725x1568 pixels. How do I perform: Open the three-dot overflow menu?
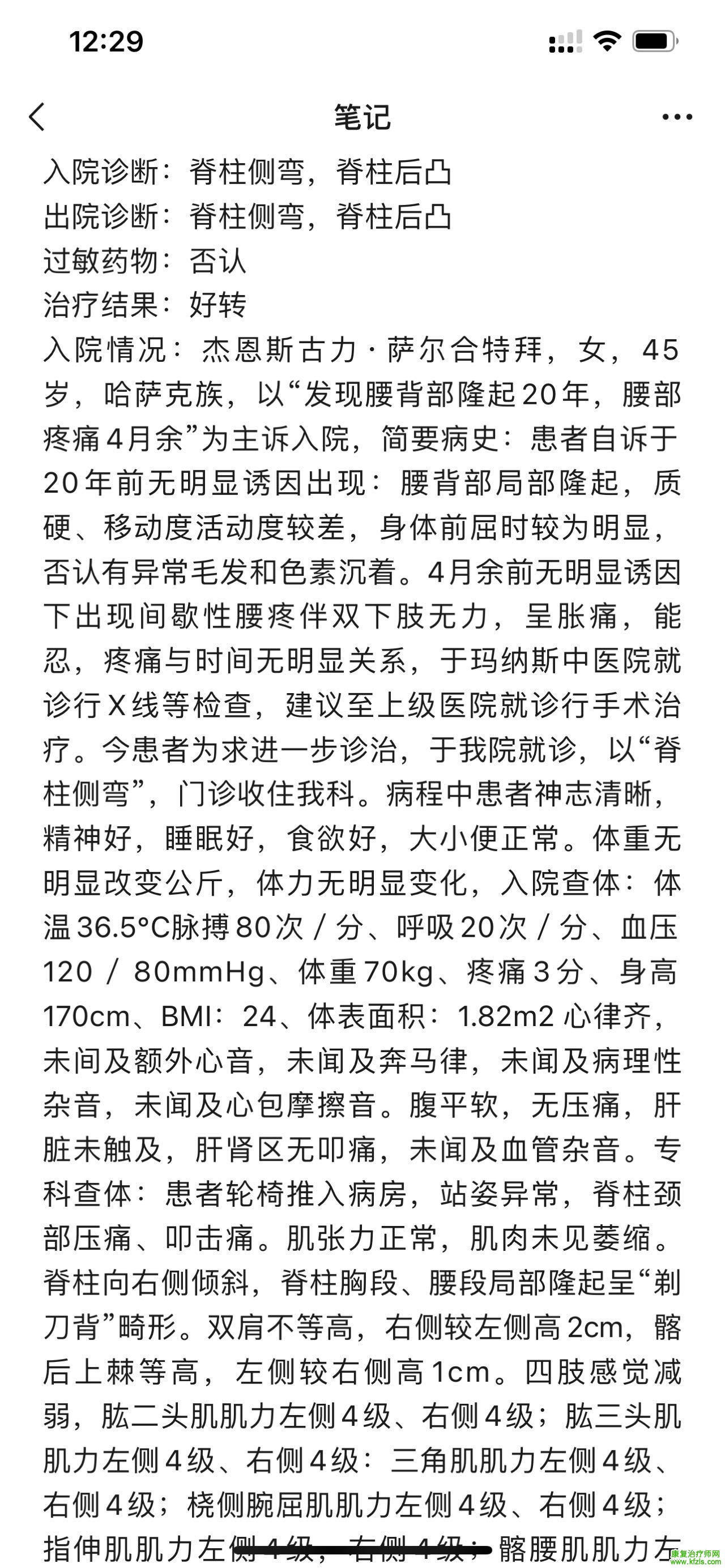677,117
